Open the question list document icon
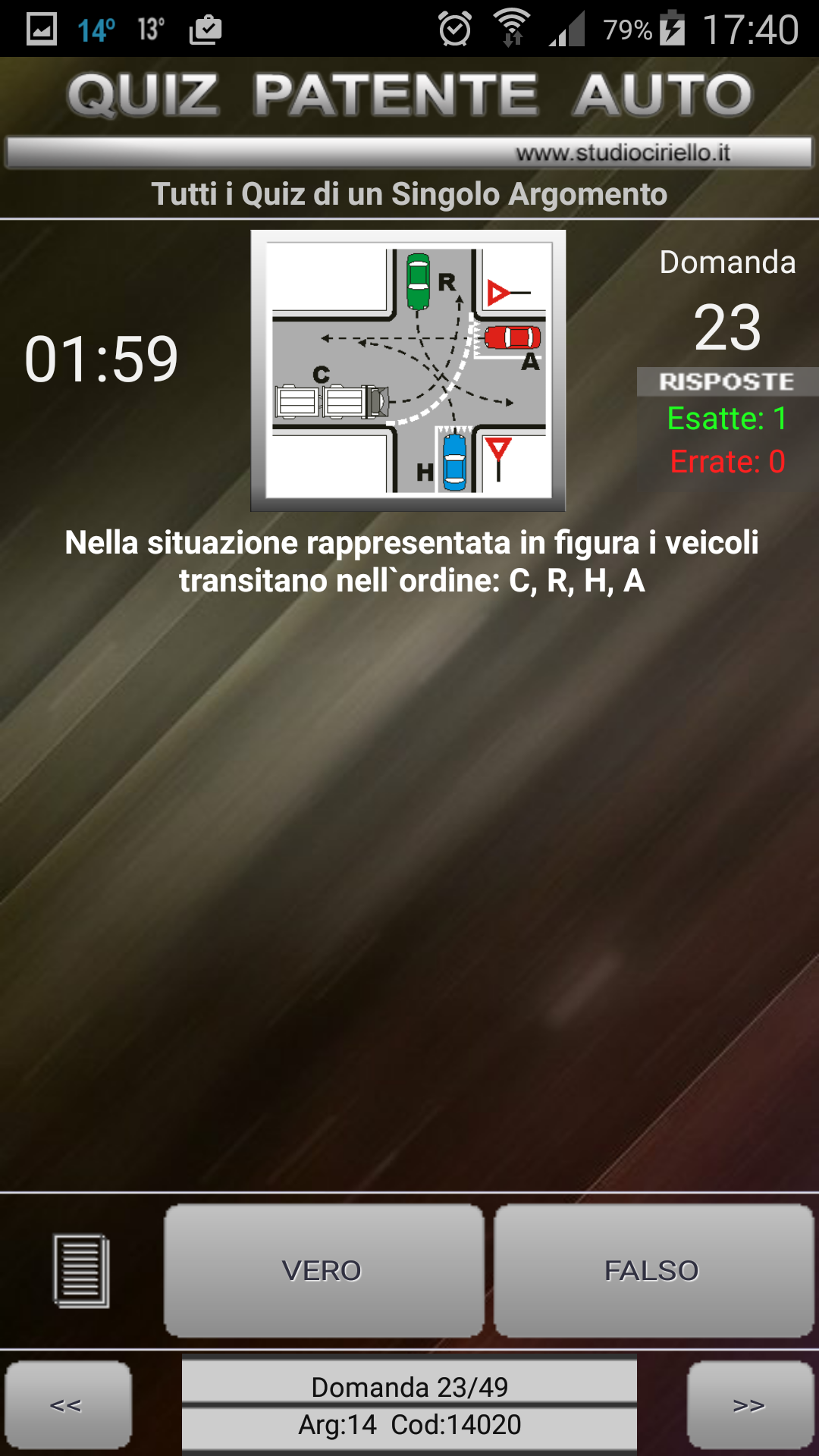 click(81, 1270)
